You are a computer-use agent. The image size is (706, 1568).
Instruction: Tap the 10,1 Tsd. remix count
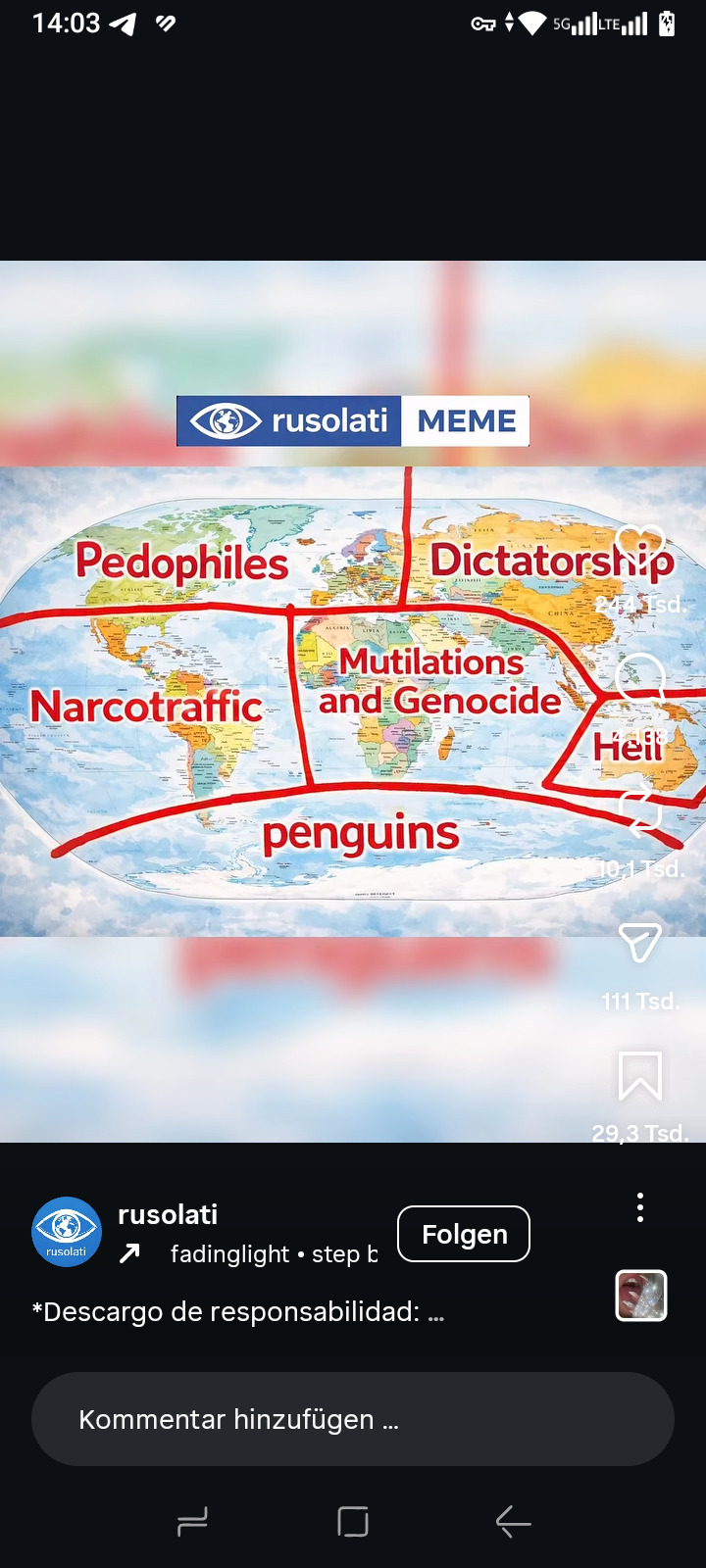click(642, 868)
